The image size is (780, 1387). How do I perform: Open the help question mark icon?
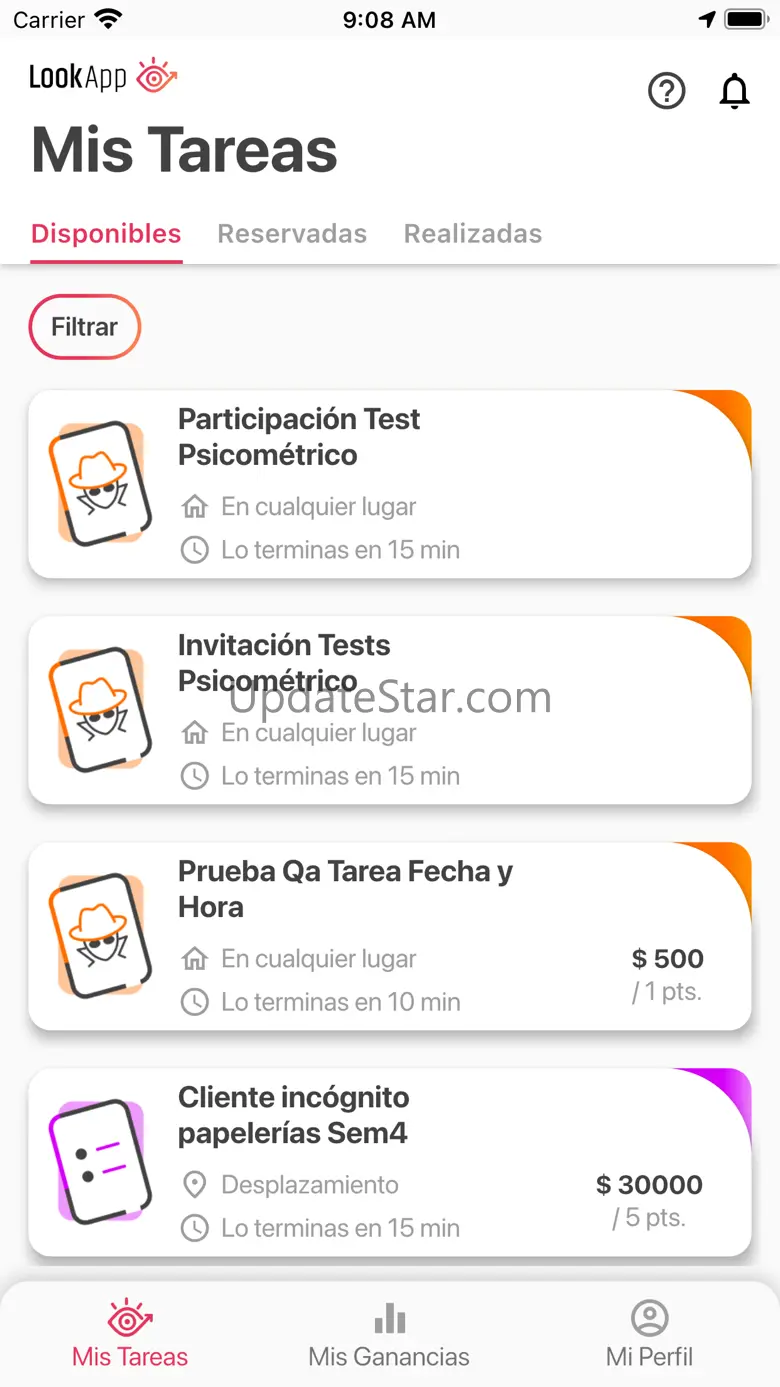coord(667,91)
